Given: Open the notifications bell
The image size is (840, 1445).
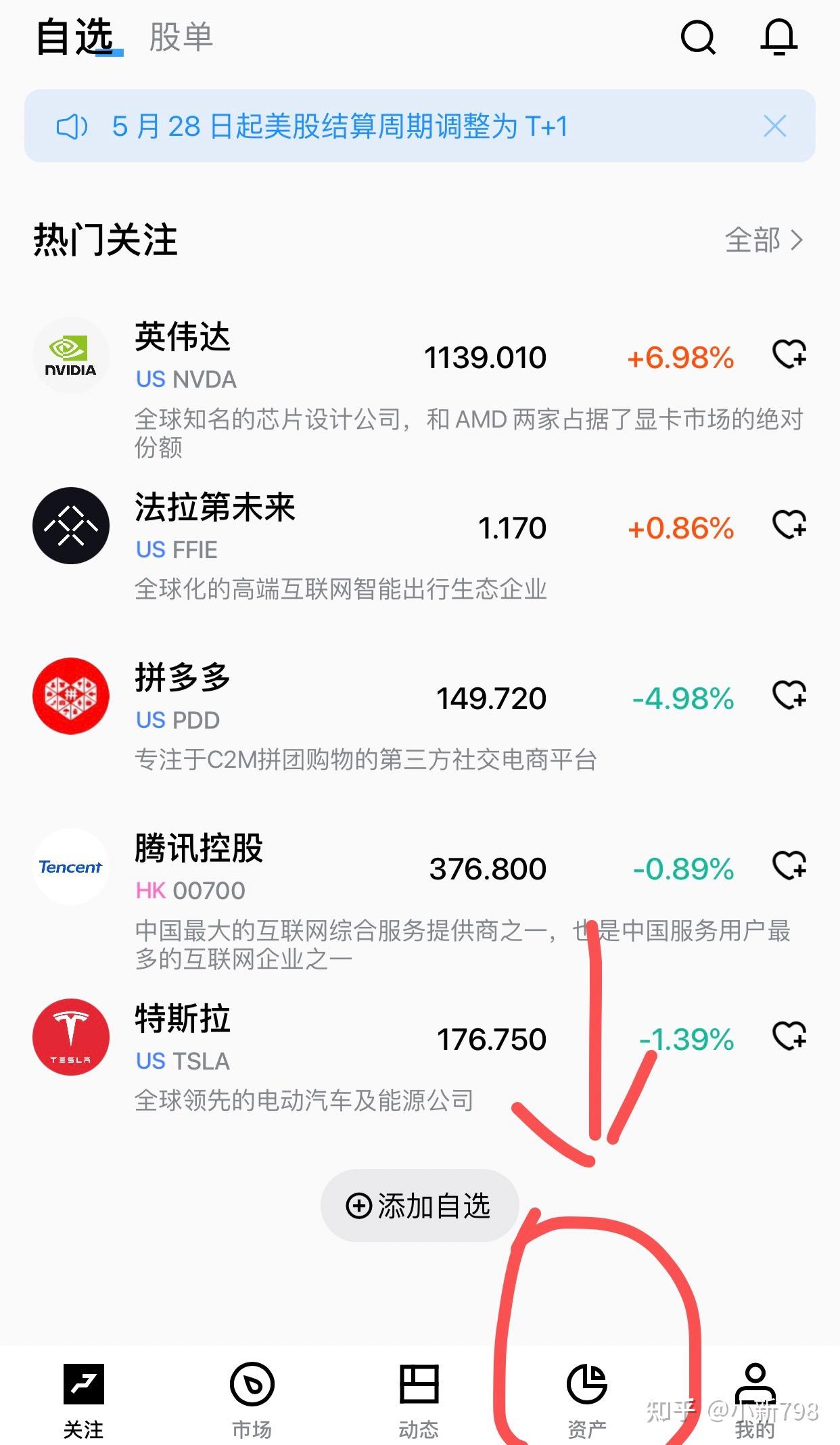Looking at the screenshot, I should pyautogui.click(x=779, y=37).
